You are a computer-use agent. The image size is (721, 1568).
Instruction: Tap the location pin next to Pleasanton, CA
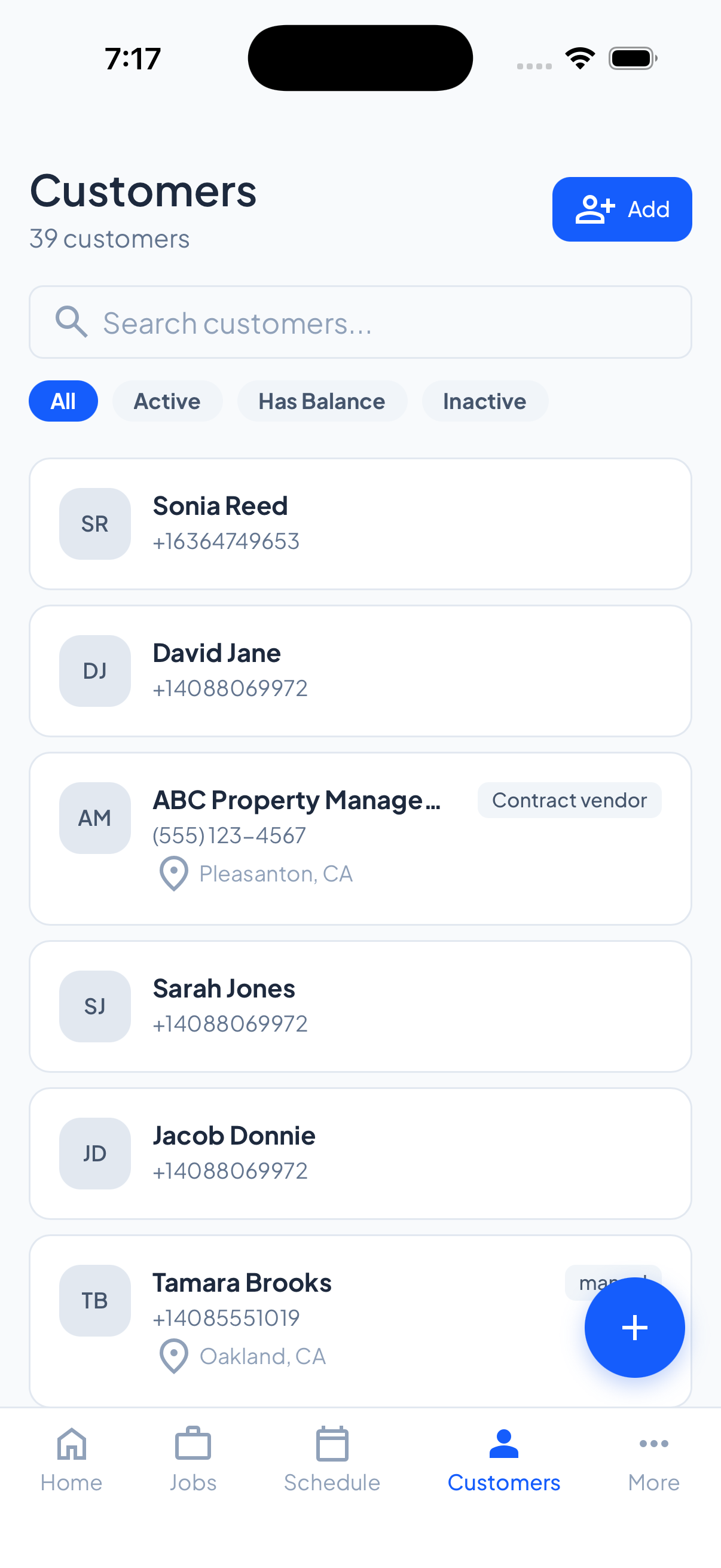pos(173,874)
